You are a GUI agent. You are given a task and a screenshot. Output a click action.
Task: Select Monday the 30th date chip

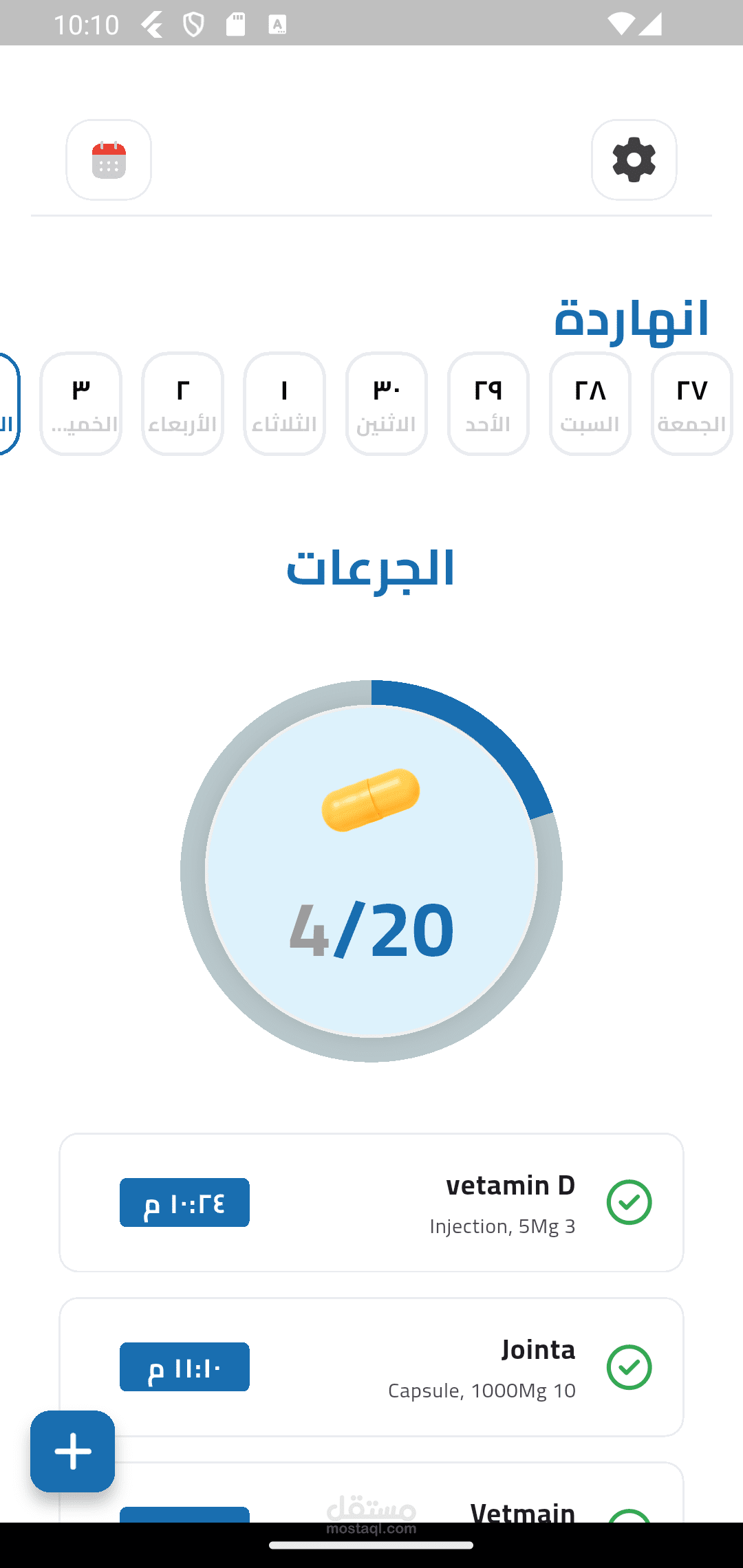386,404
